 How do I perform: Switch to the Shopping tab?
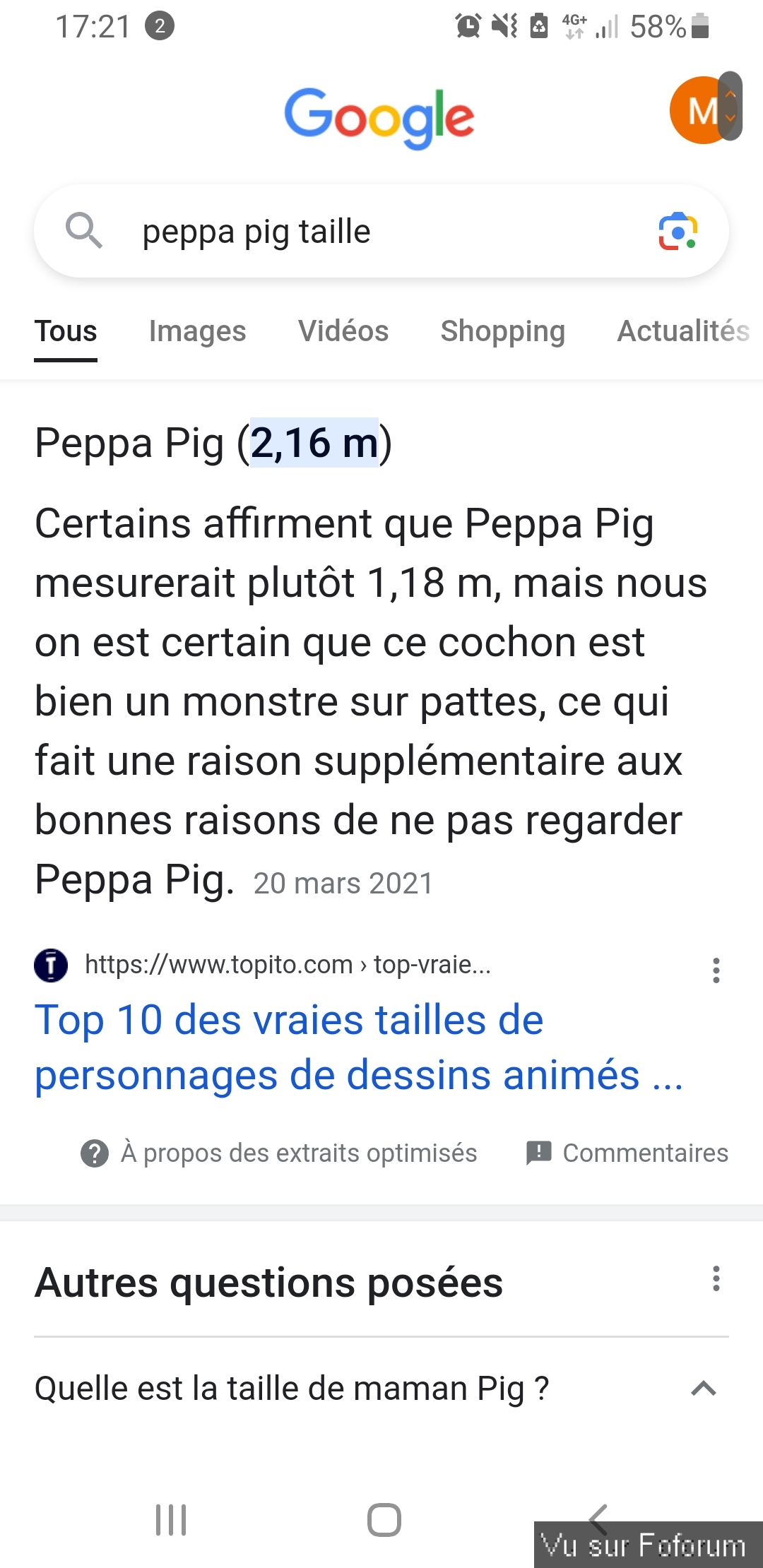502,331
